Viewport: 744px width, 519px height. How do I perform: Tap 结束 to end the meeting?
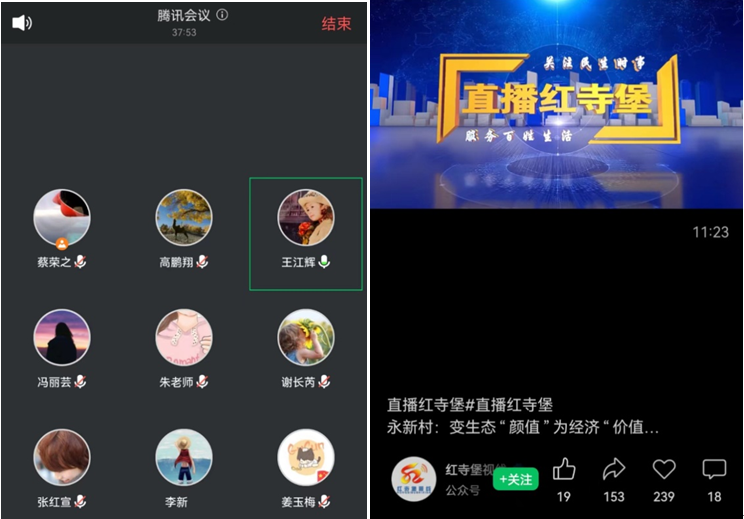pos(336,23)
